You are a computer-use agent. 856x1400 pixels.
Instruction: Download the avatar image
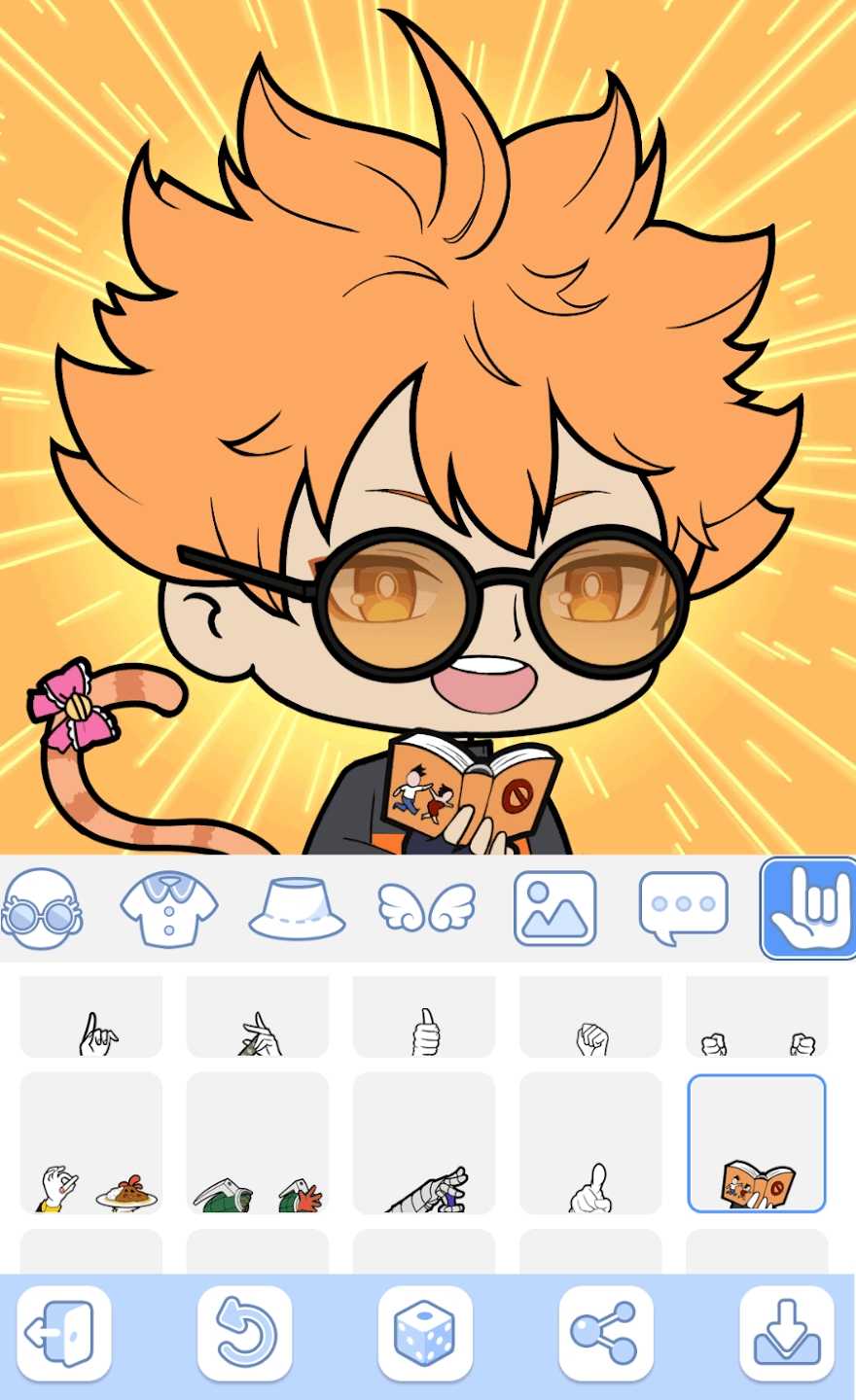click(x=787, y=1334)
